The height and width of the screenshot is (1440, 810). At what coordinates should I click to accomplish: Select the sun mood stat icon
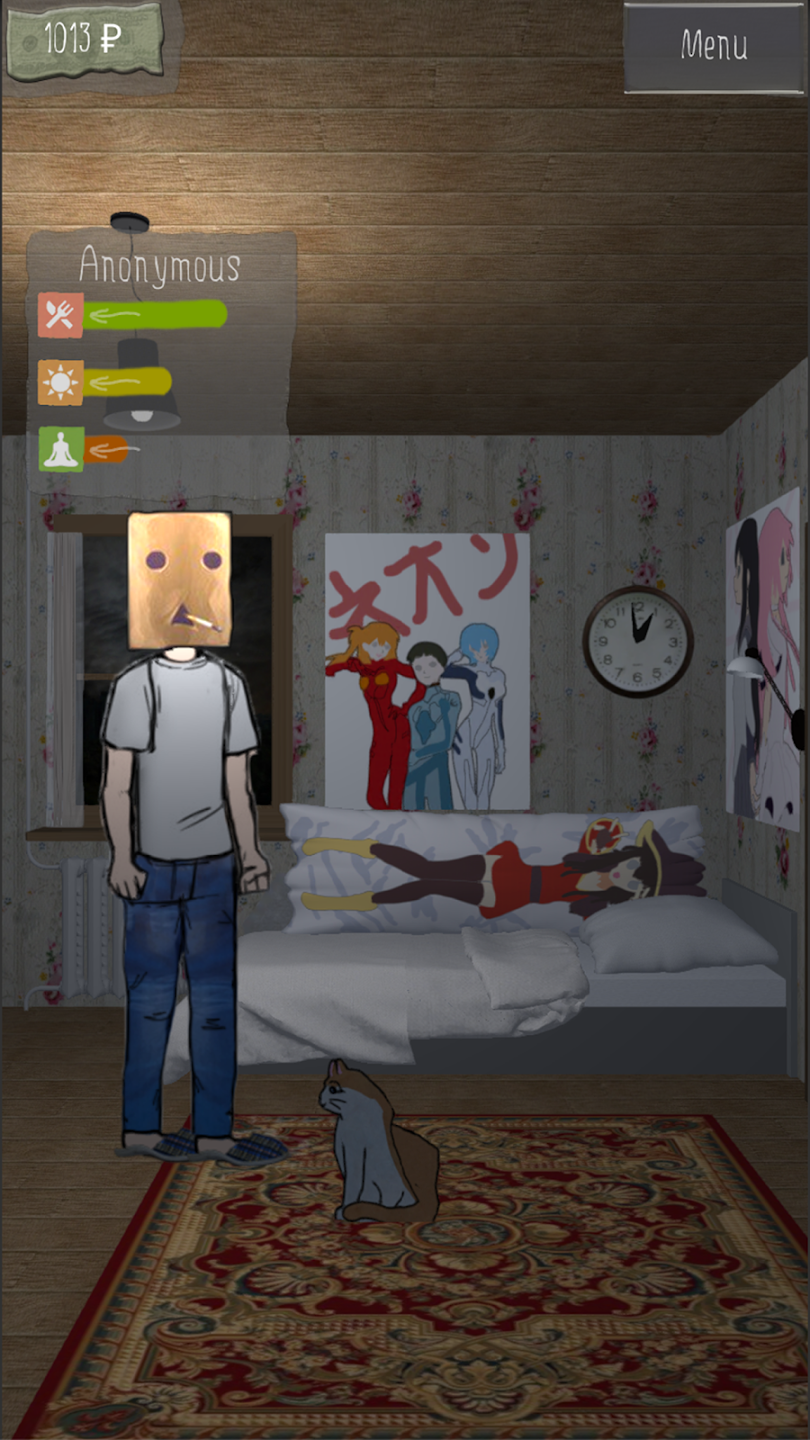tap(60, 381)
